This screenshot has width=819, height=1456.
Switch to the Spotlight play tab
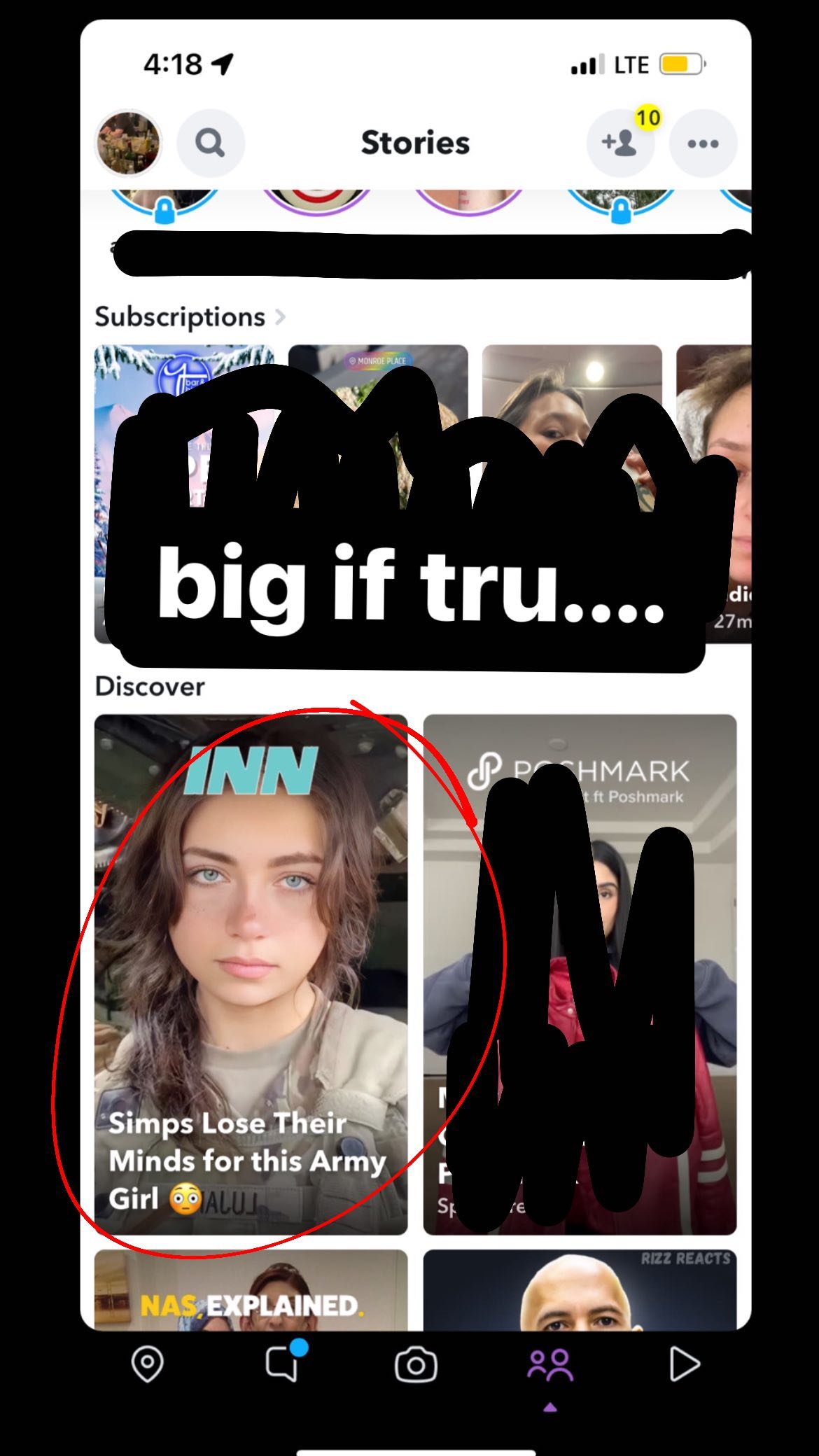(684, 1364)
